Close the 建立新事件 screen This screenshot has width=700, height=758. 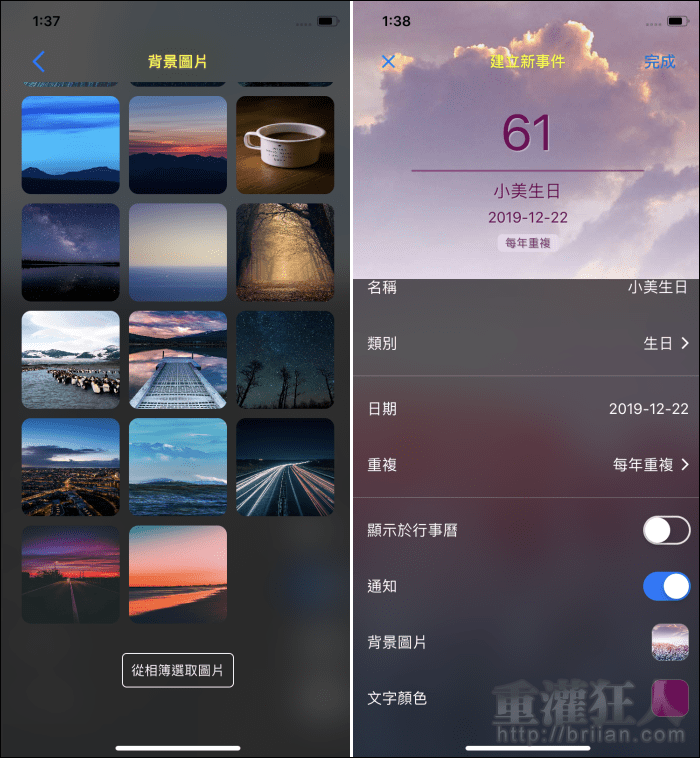coord(389,62)
